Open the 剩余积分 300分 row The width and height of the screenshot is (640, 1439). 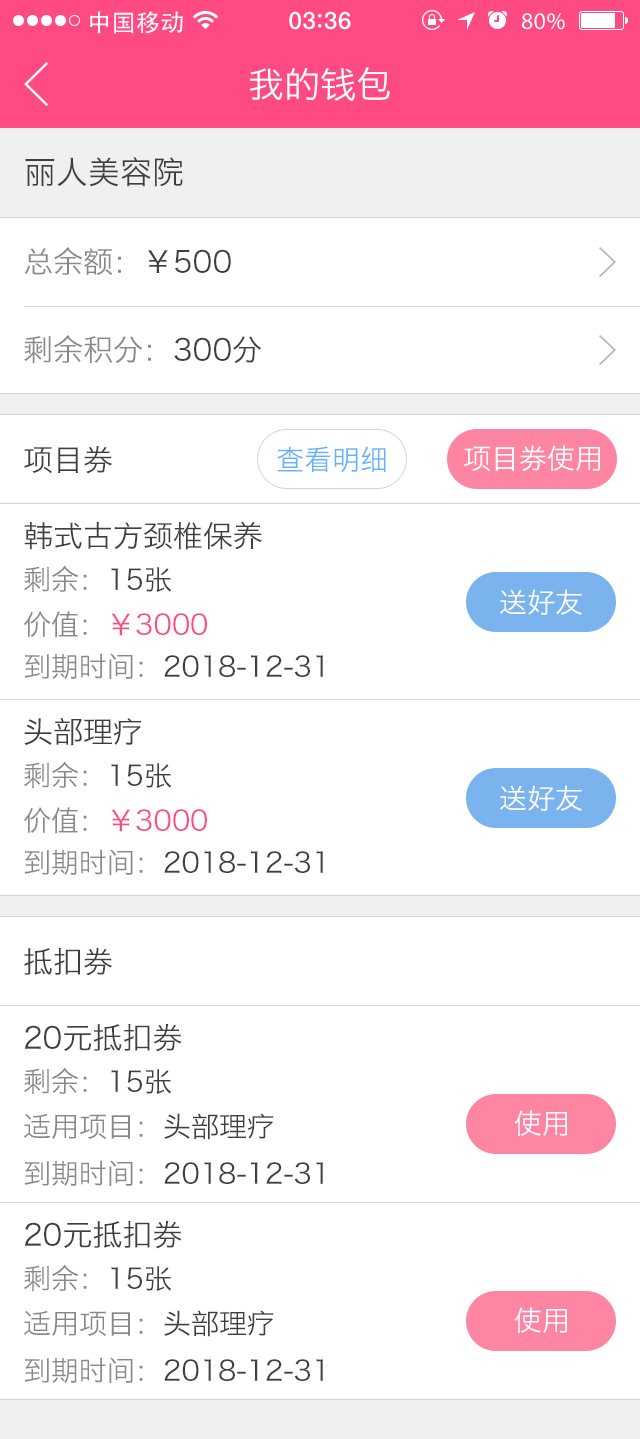[320, 350]
